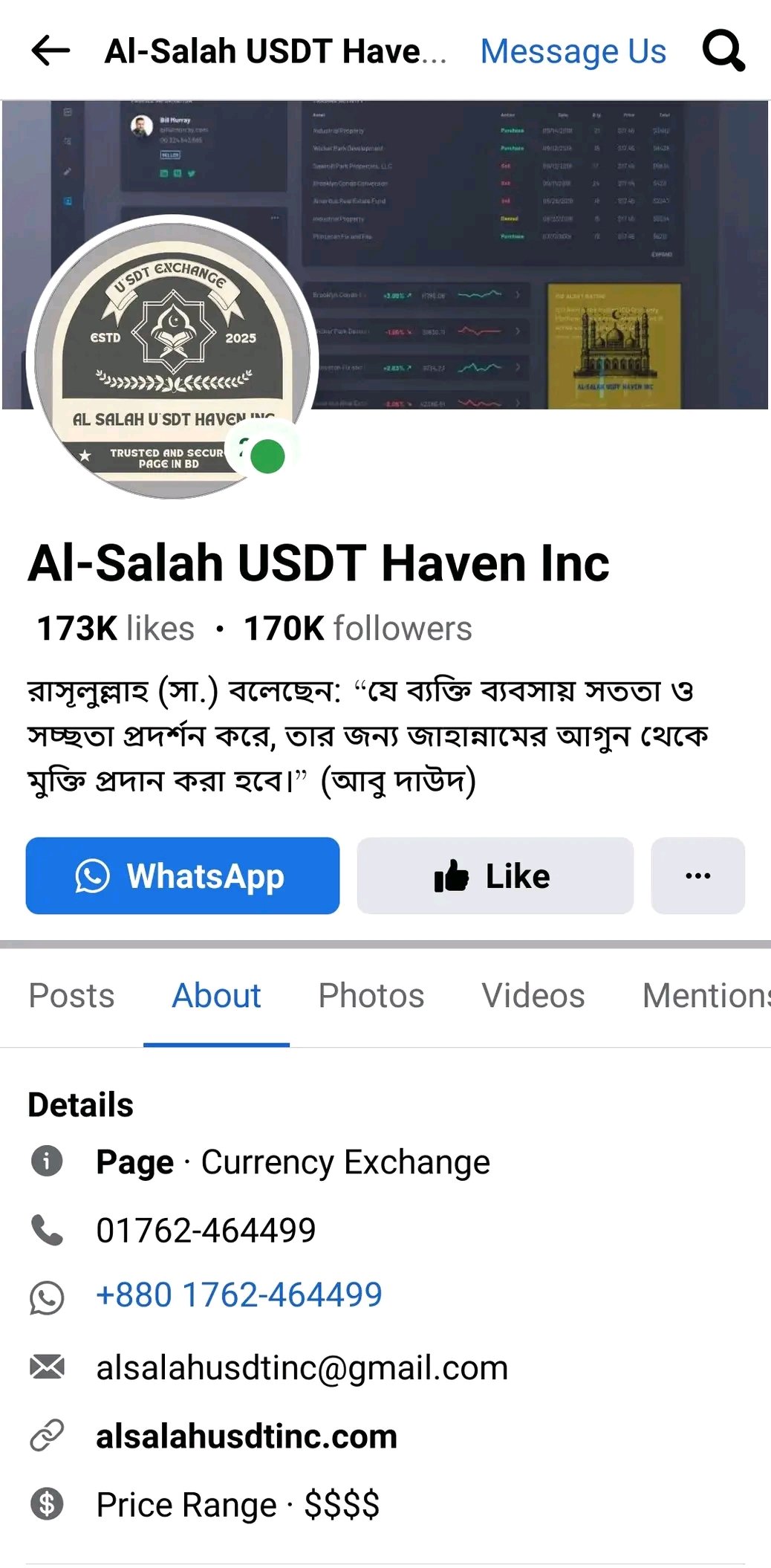Screen dimensions: 771x1568
Task: Visit the alsalahusdtinc.com website link
Action: (247, 1436)
